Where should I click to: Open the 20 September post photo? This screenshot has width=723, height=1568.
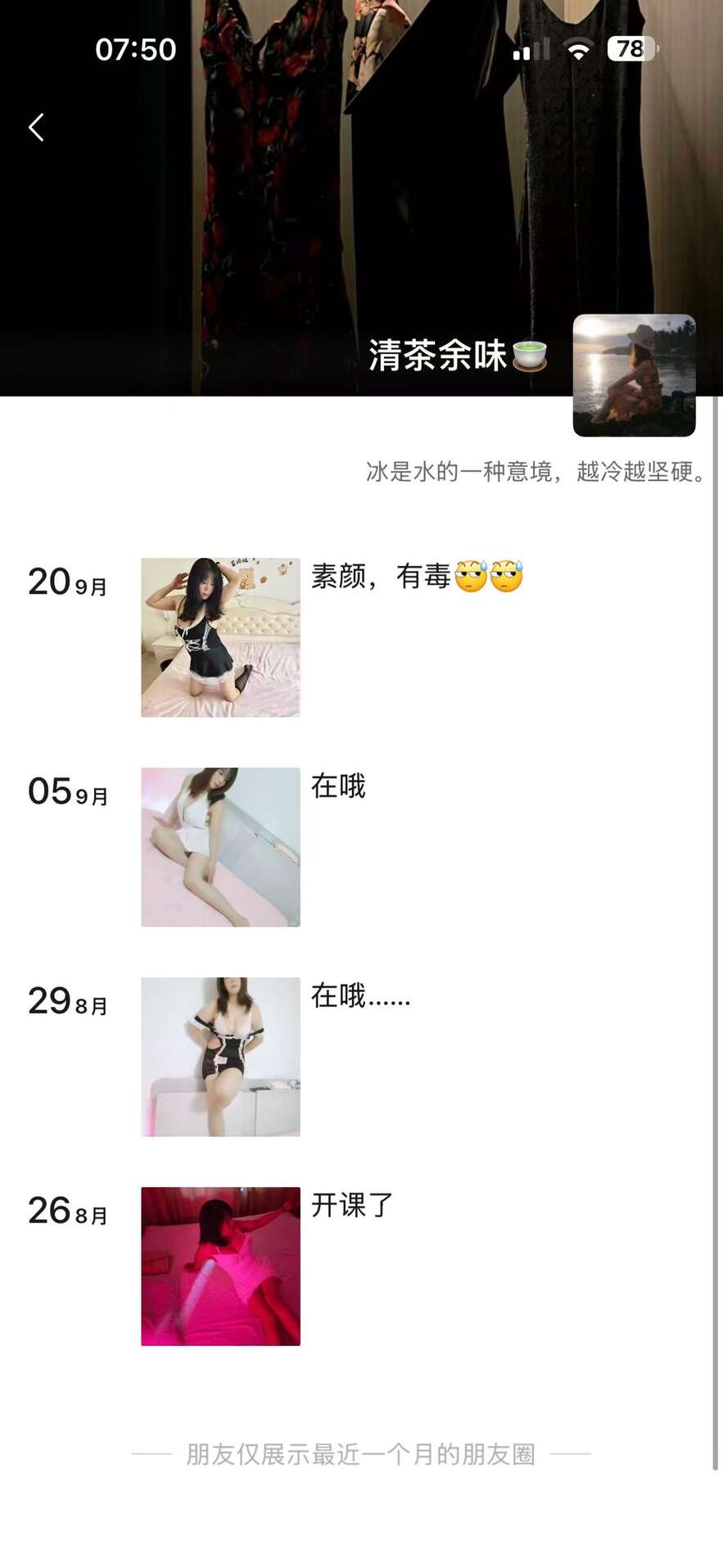click(220, 637)
